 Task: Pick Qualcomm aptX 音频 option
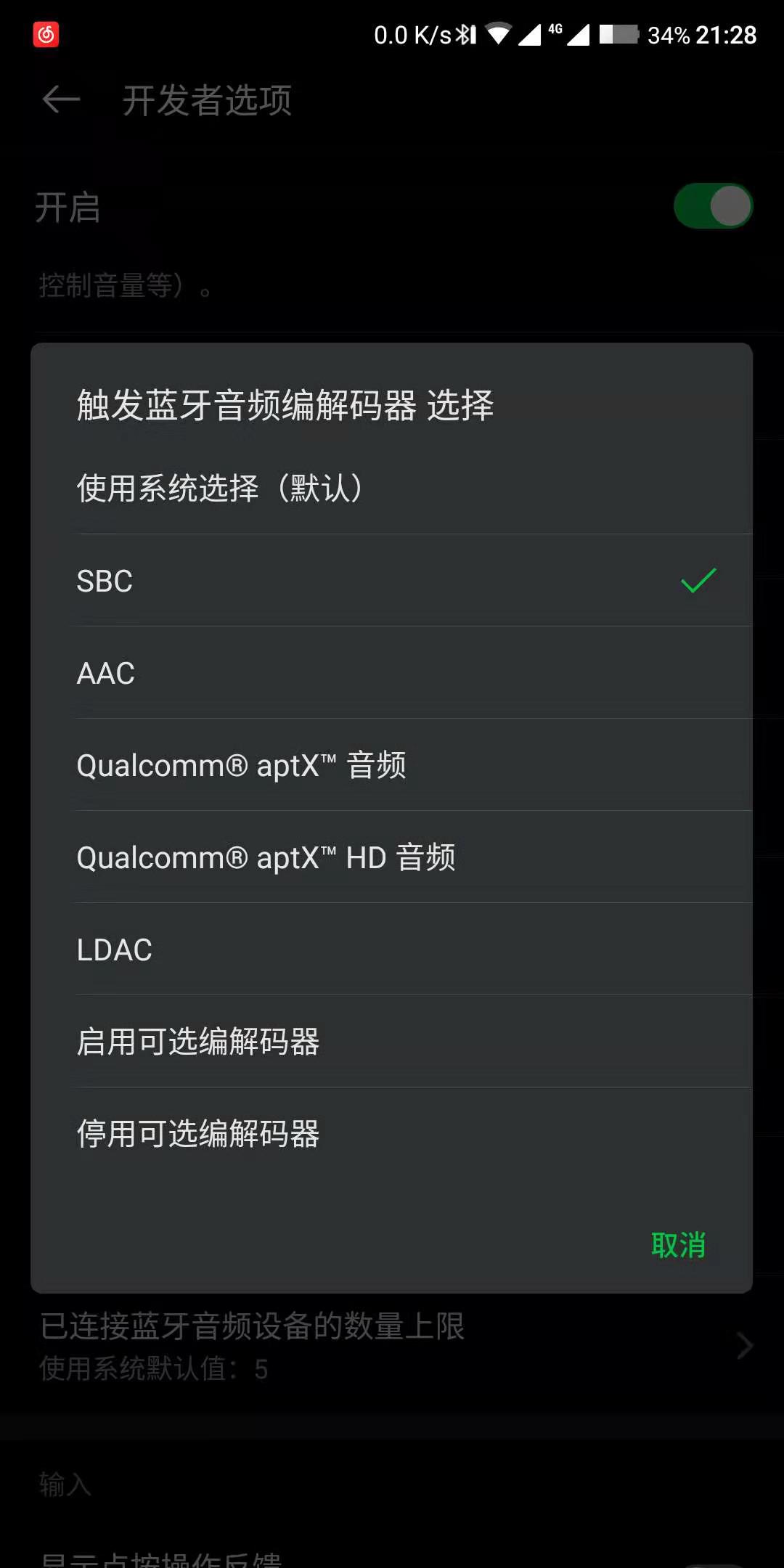click(x=391, y=765)
